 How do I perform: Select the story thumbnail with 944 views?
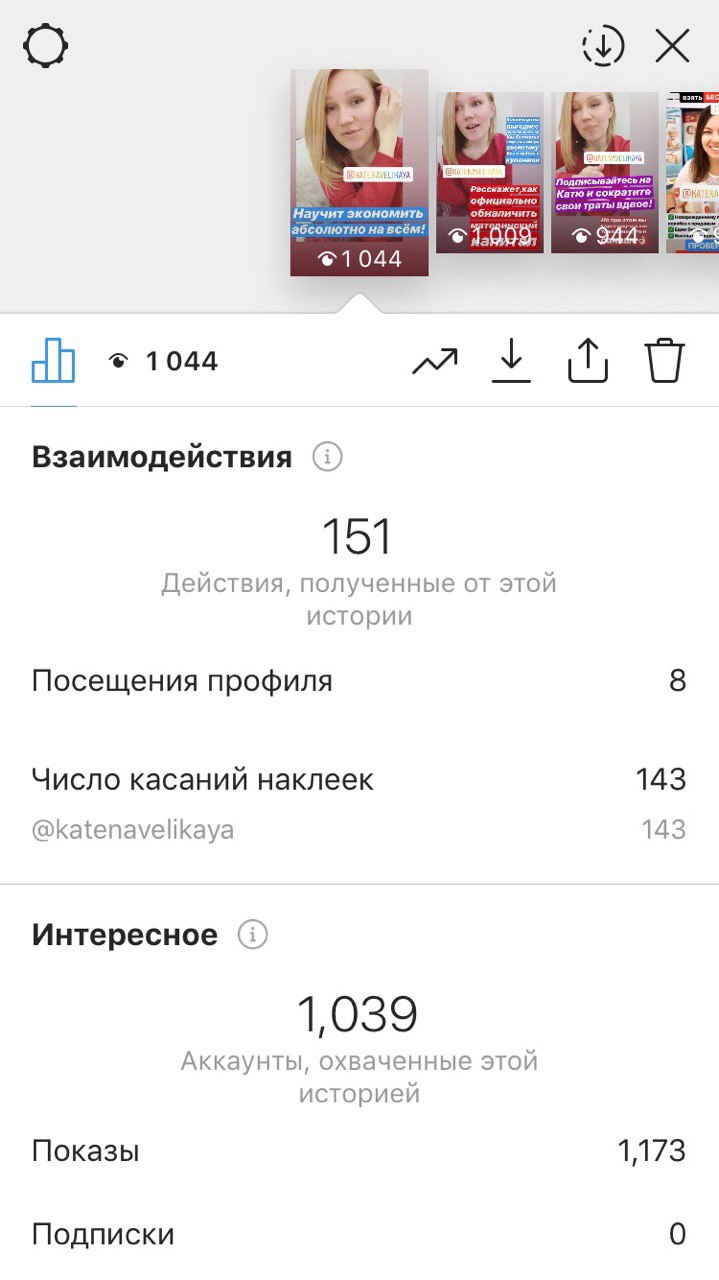click(605, 173)
